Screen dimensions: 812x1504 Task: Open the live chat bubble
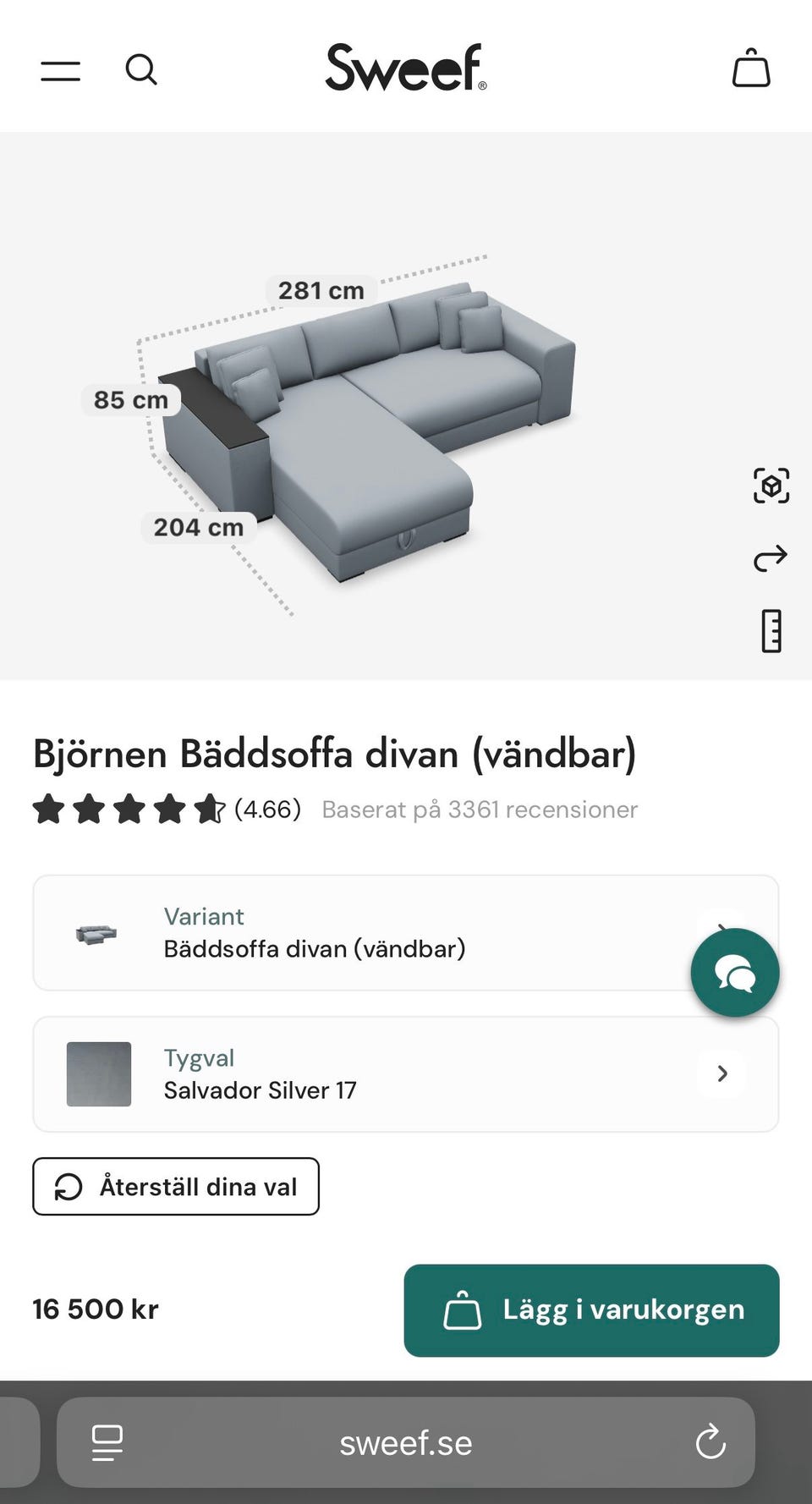click(734, 973)
